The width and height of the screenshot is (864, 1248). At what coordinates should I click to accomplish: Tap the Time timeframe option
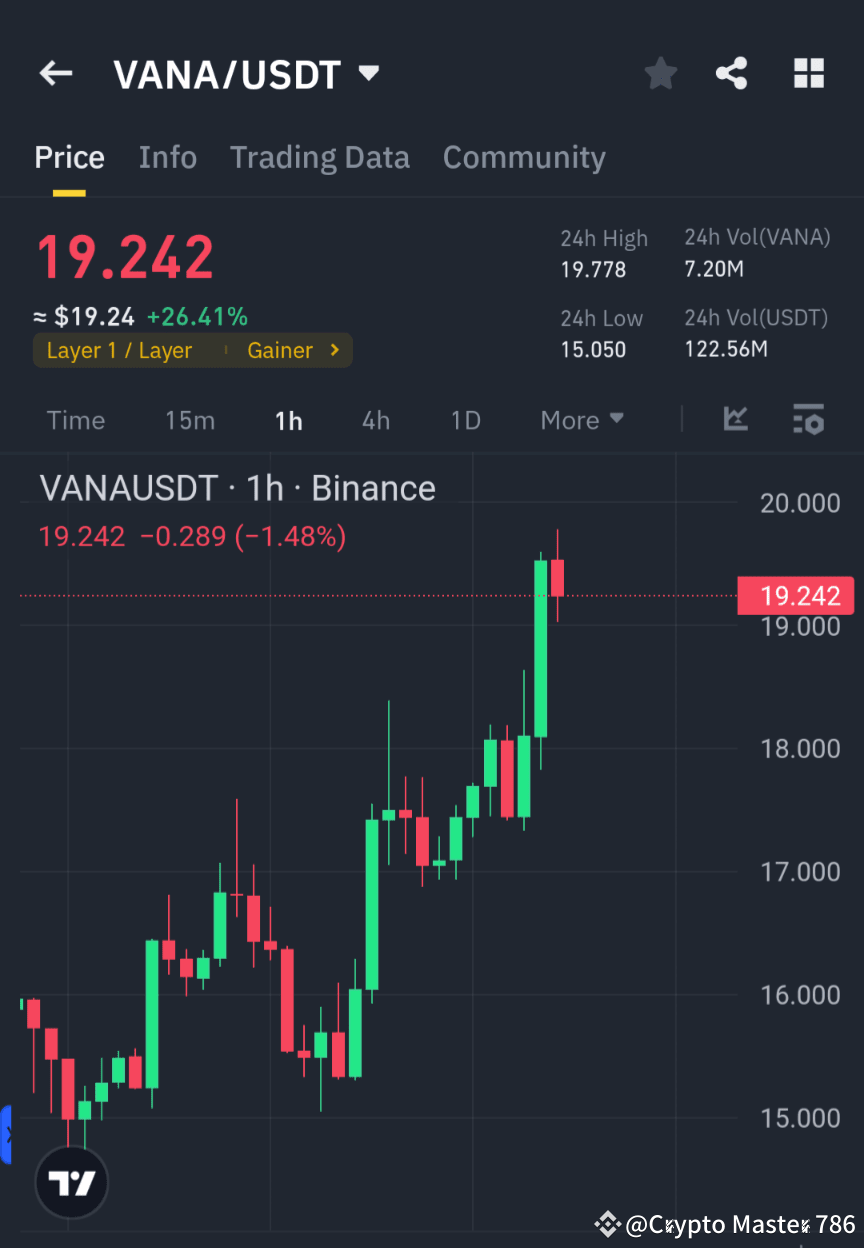76,420
